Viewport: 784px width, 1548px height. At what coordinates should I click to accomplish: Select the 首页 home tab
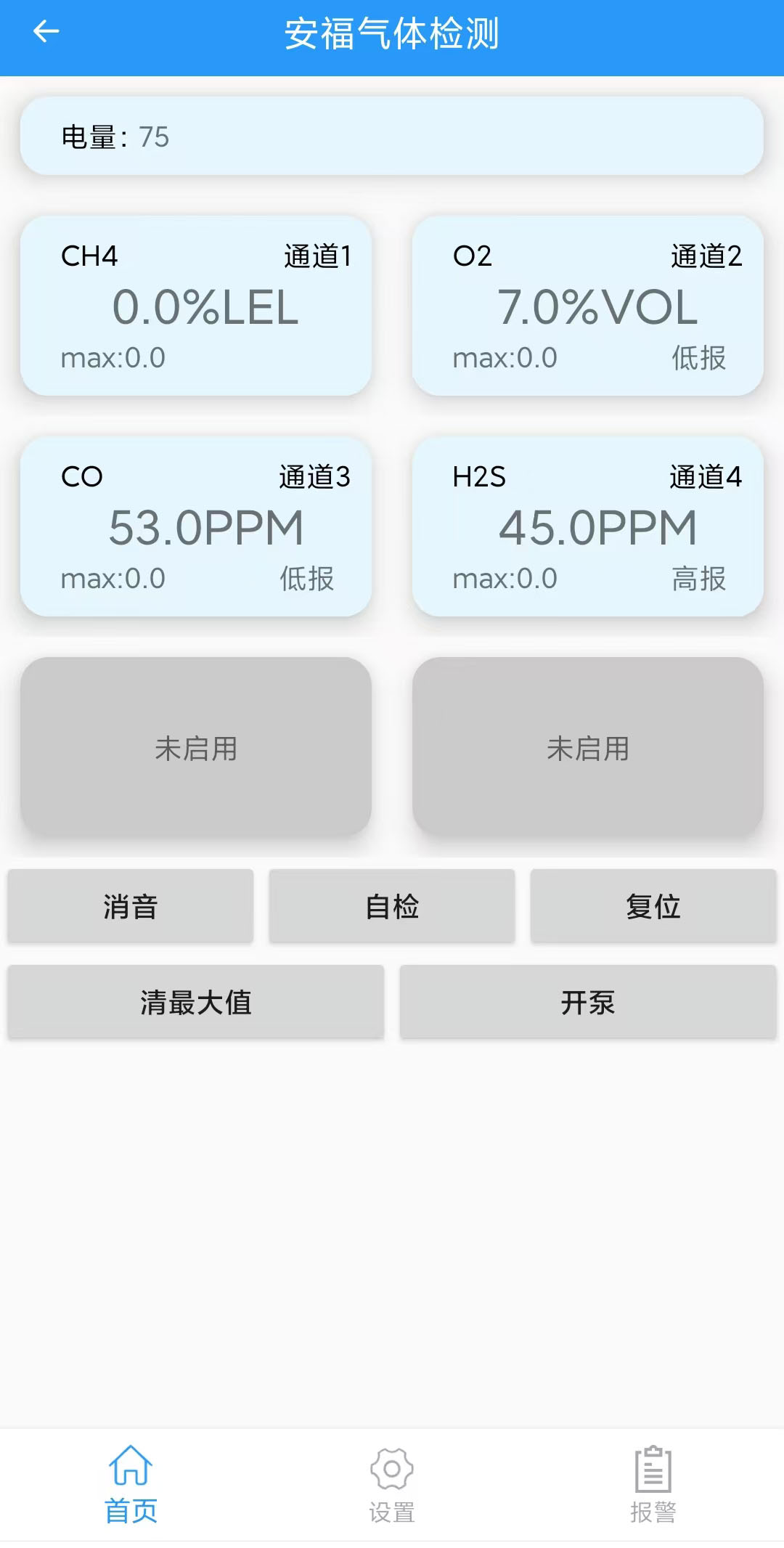[131, 1484]
